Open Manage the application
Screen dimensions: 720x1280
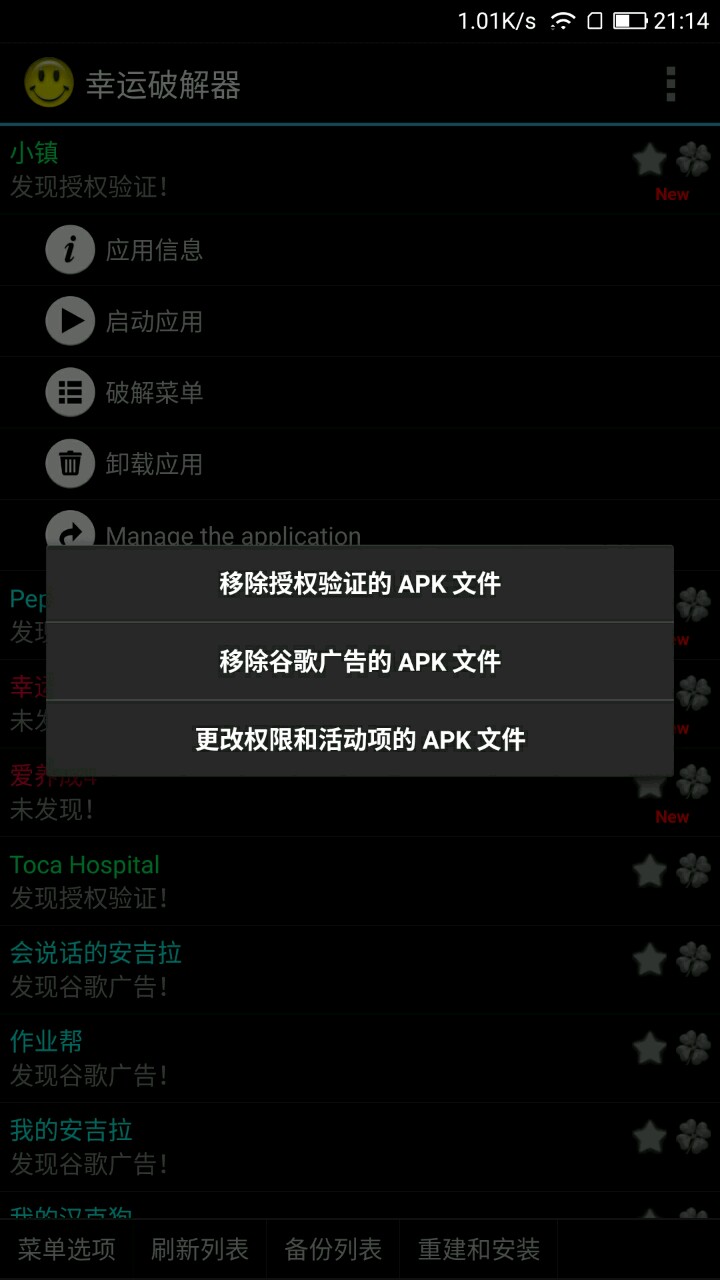click(x=232, y=532)
